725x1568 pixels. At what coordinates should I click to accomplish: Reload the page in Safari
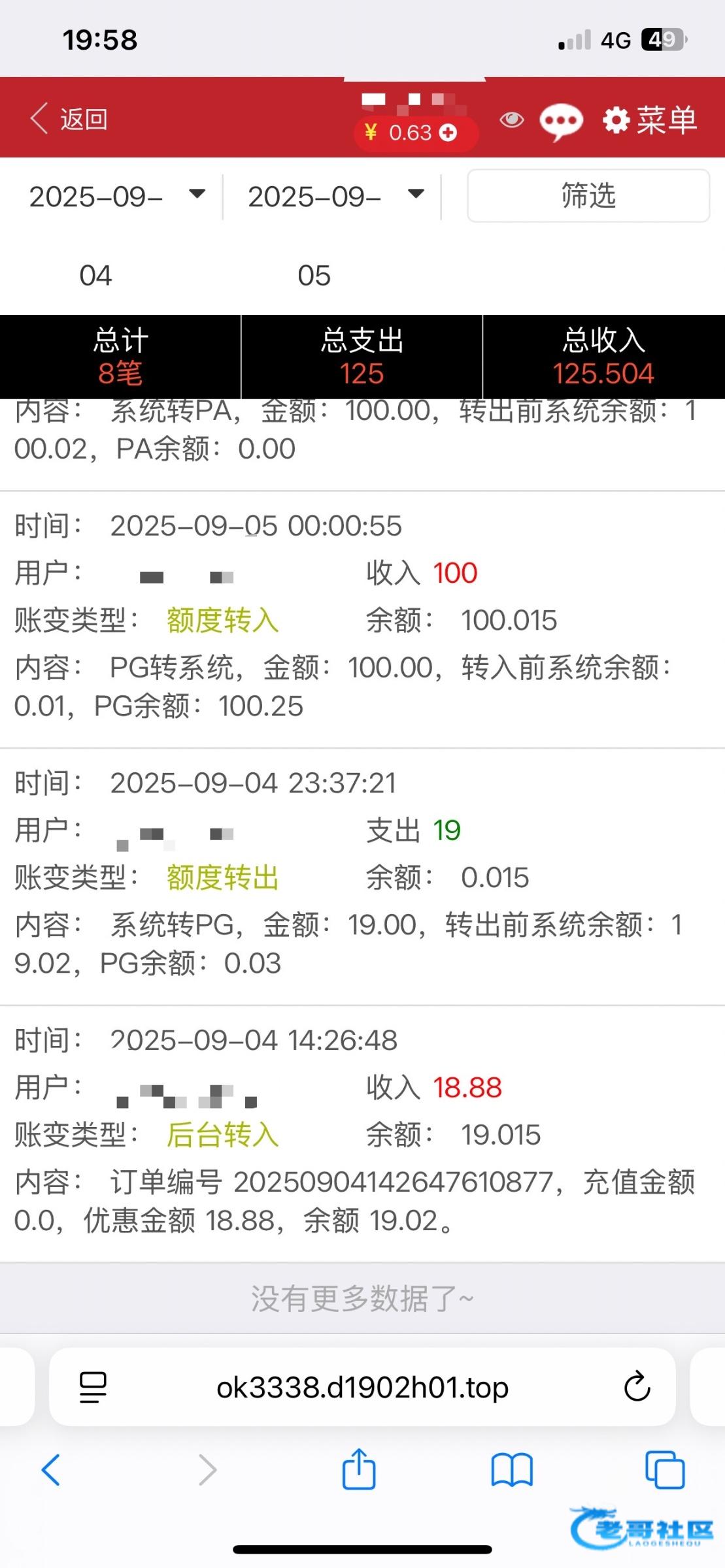point(637,1386)
